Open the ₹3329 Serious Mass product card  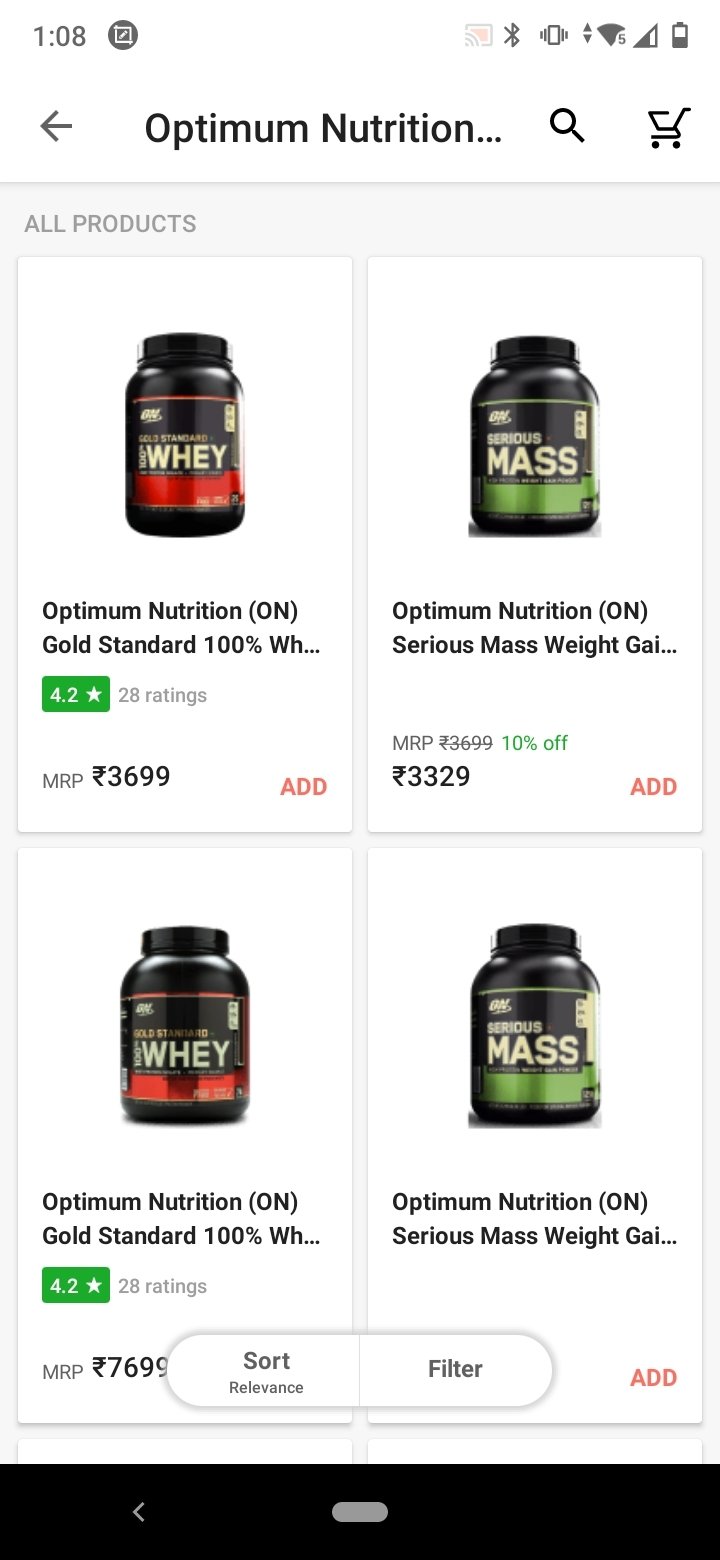pyautogui.click(x=535, y=544)
